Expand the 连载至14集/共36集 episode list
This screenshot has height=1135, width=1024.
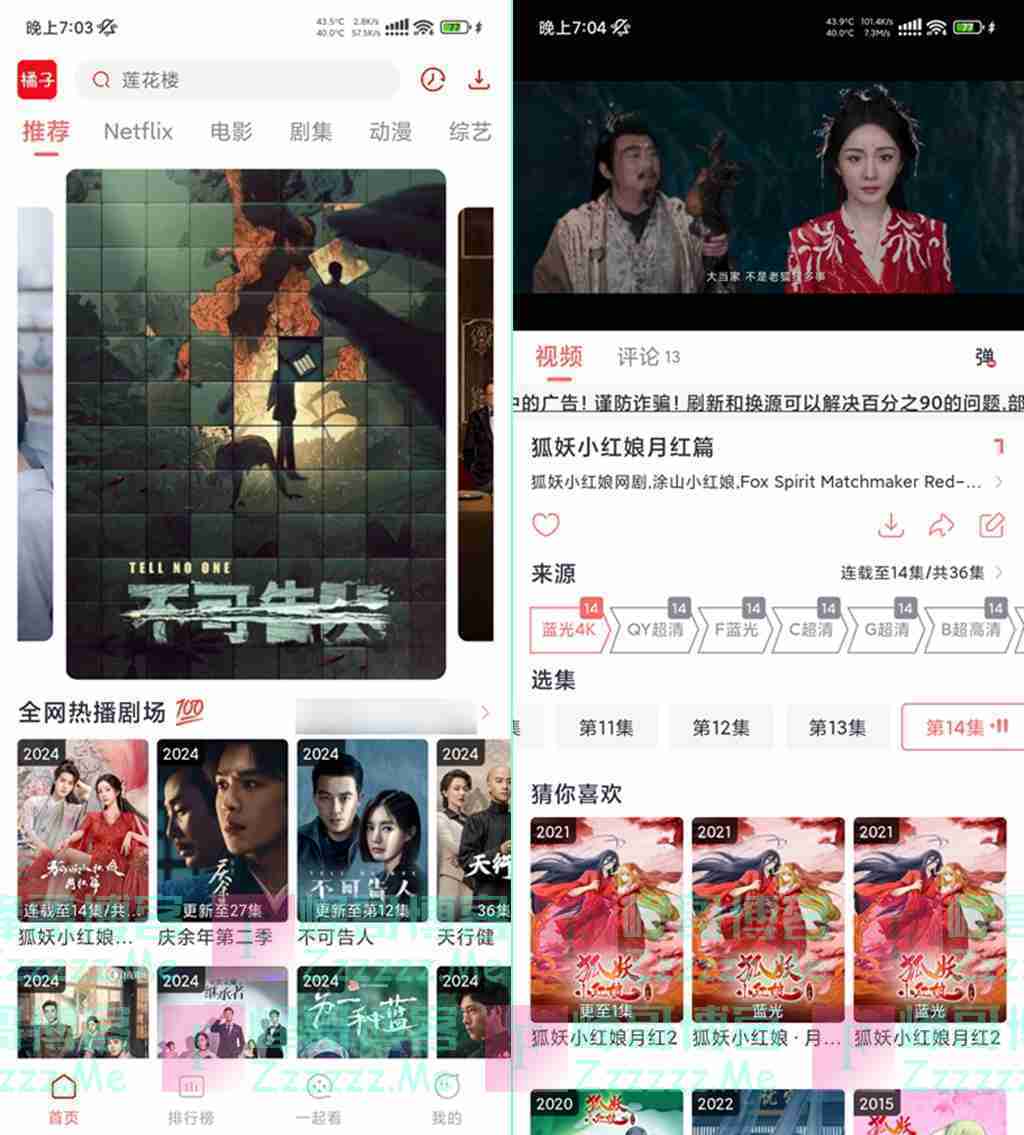(x=922, y=573)
